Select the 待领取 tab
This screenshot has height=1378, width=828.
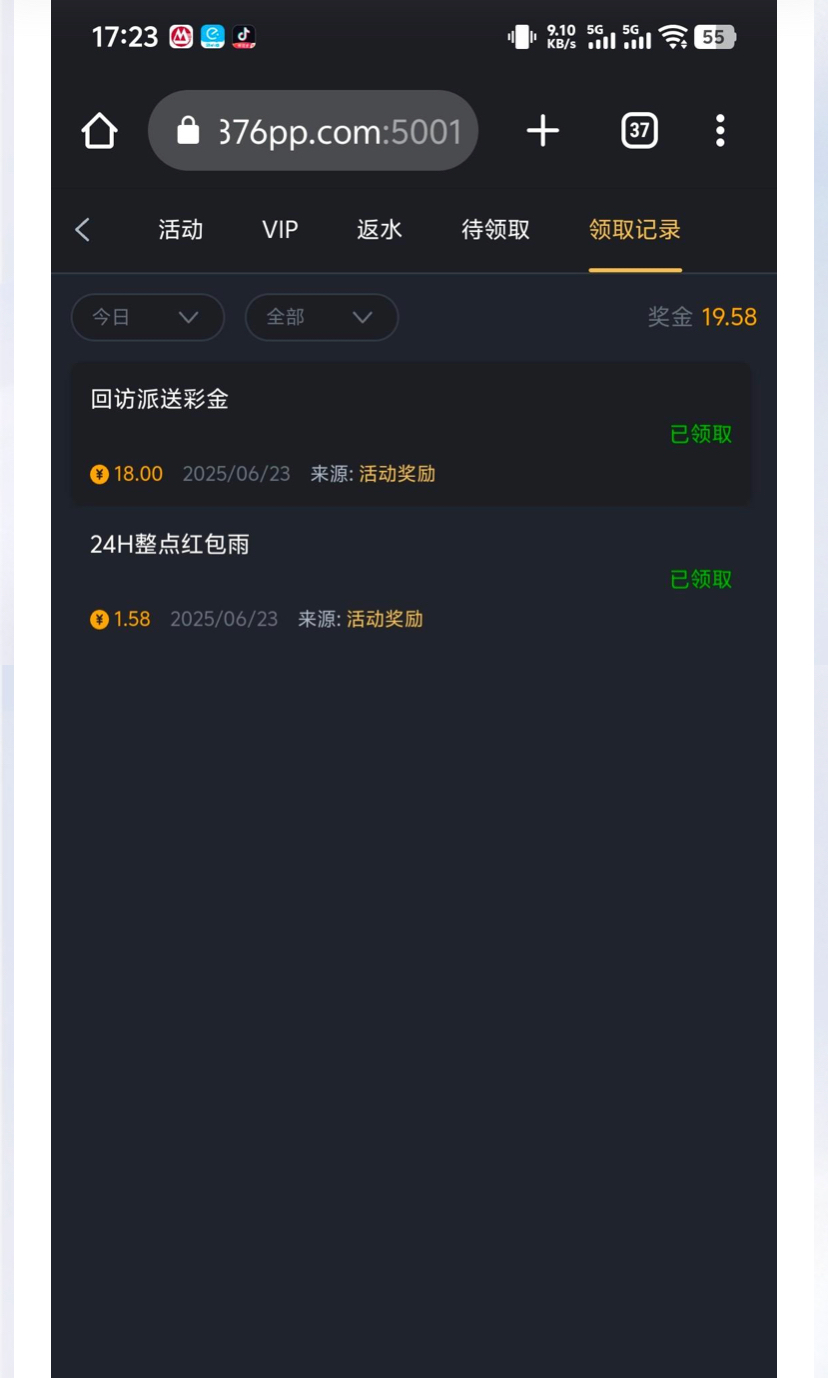496,230
